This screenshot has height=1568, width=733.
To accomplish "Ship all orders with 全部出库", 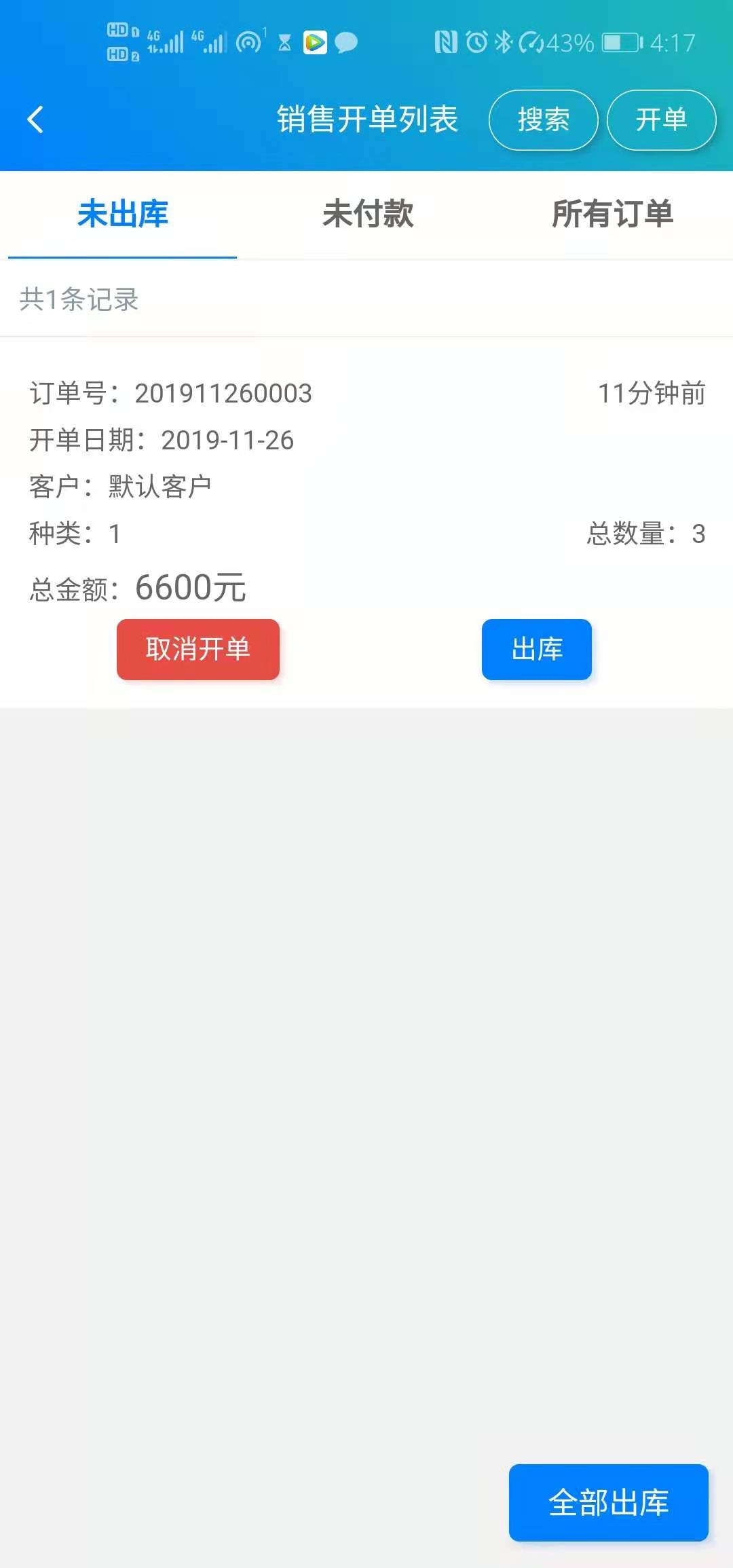I will [x=609, y=1502].
